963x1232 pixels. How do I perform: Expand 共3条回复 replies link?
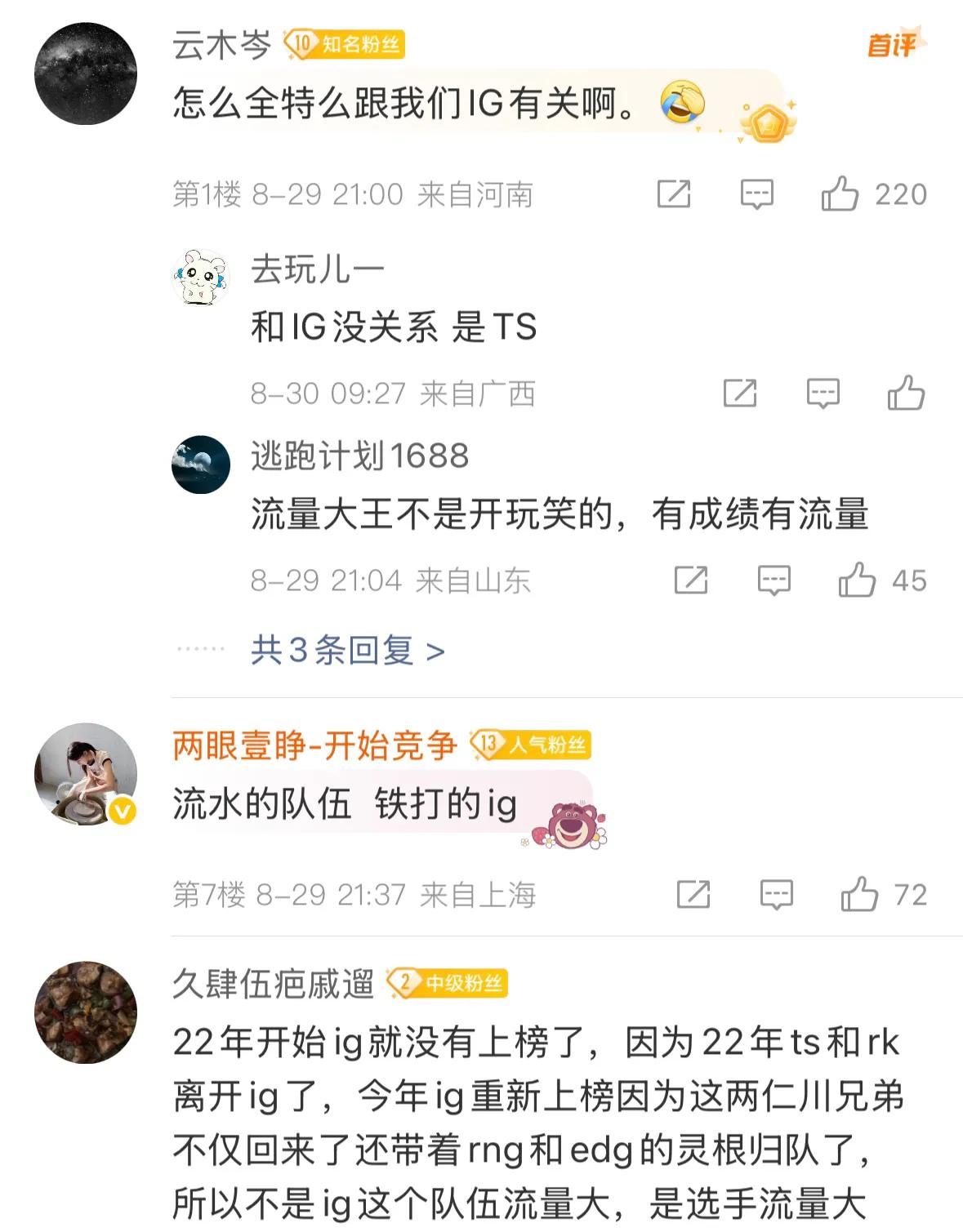pyautogui.click(x=347, y=651)
